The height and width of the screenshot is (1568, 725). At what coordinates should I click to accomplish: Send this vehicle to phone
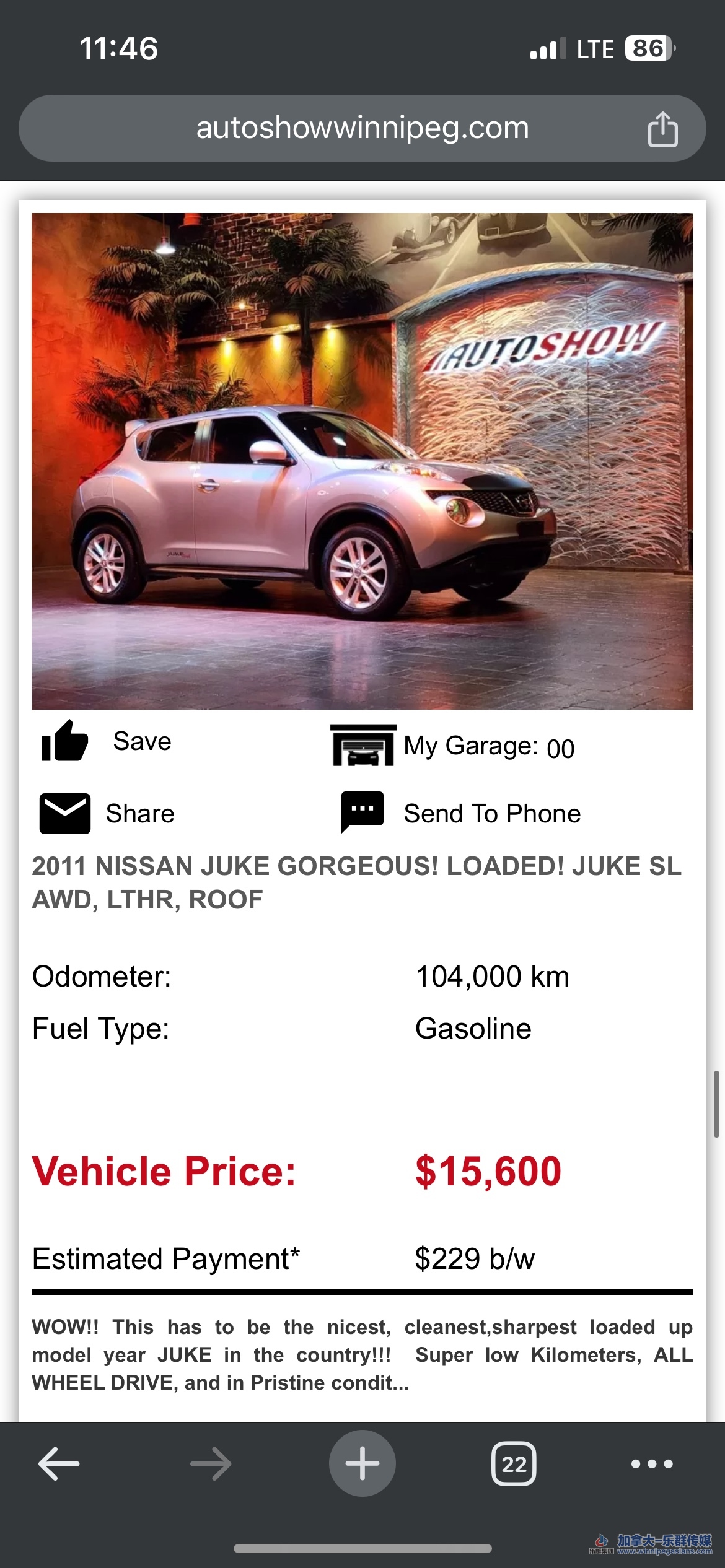462,813
